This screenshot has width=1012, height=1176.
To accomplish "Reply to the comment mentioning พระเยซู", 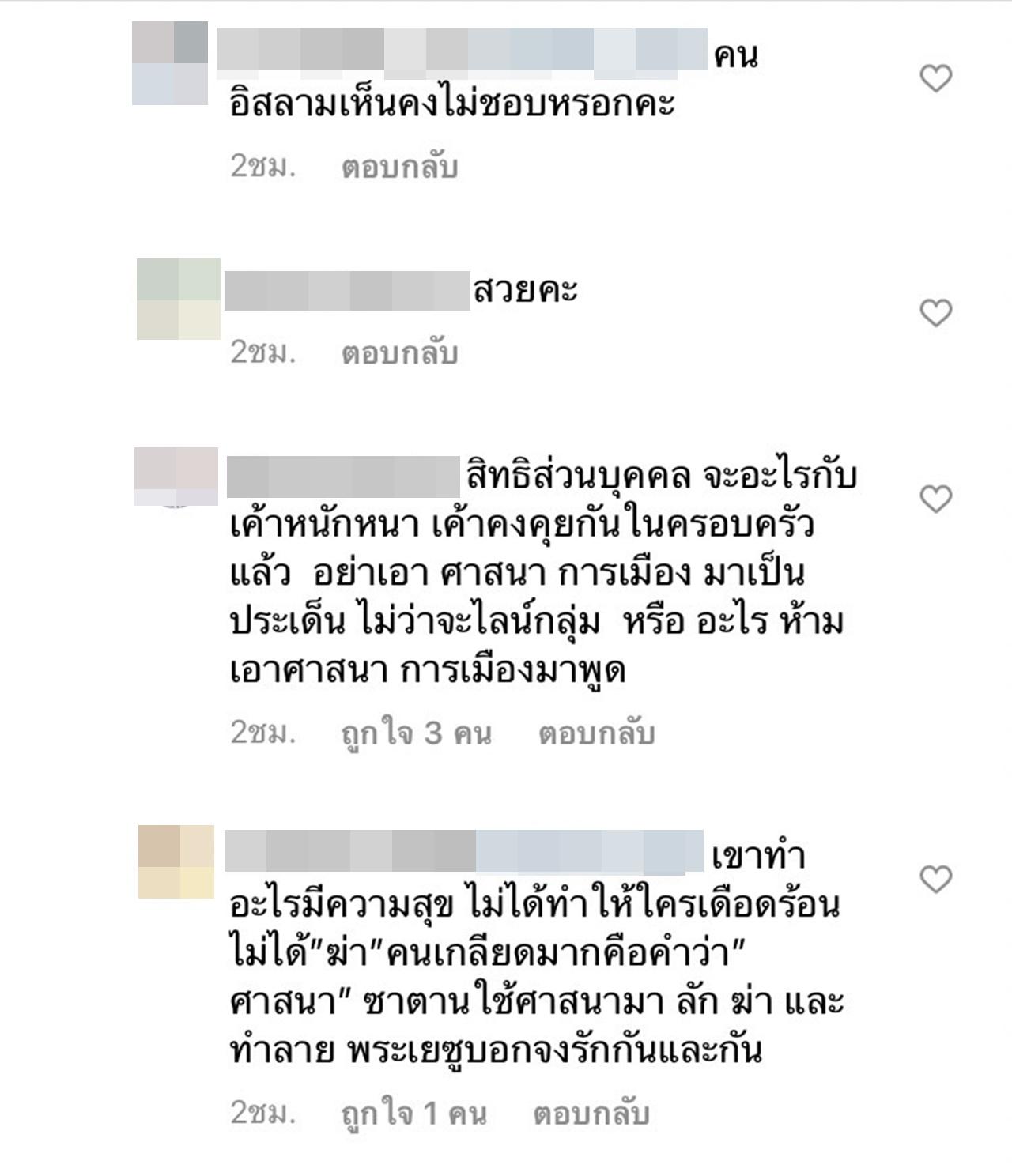I will (591, 1114).
